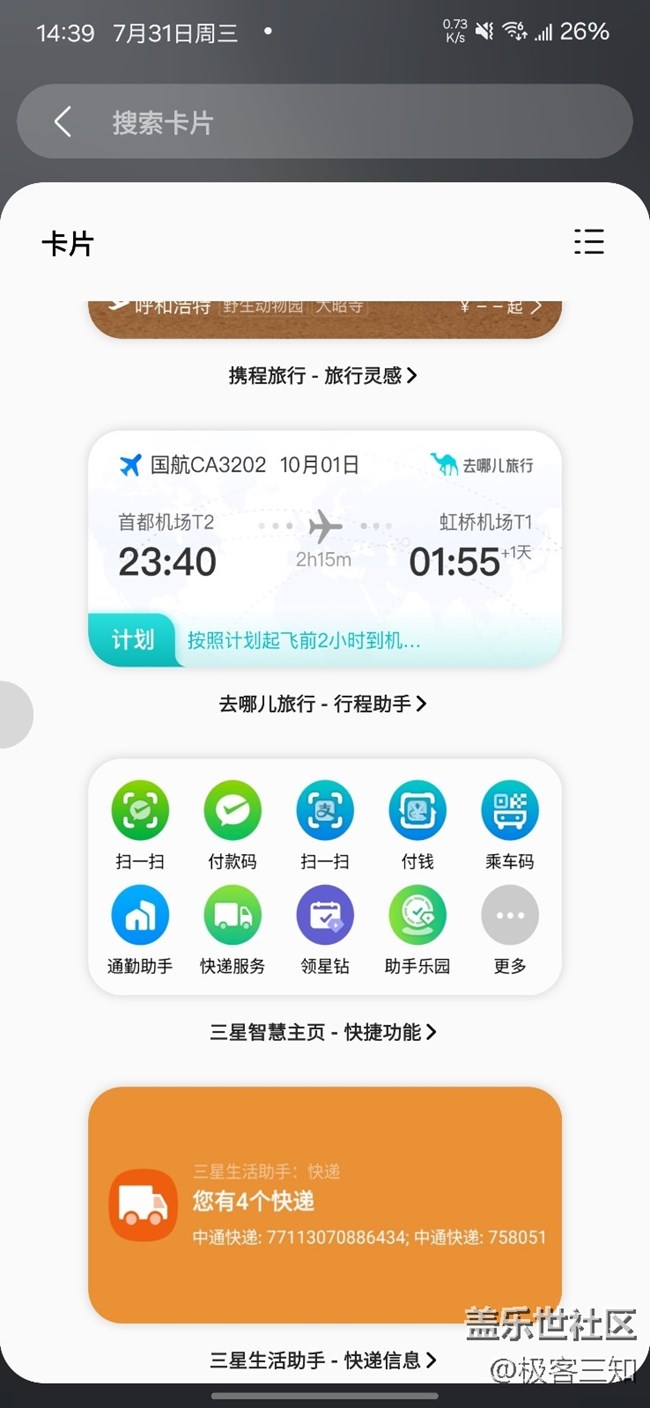Open 助手乐园 shortcut

coord(417,915)
